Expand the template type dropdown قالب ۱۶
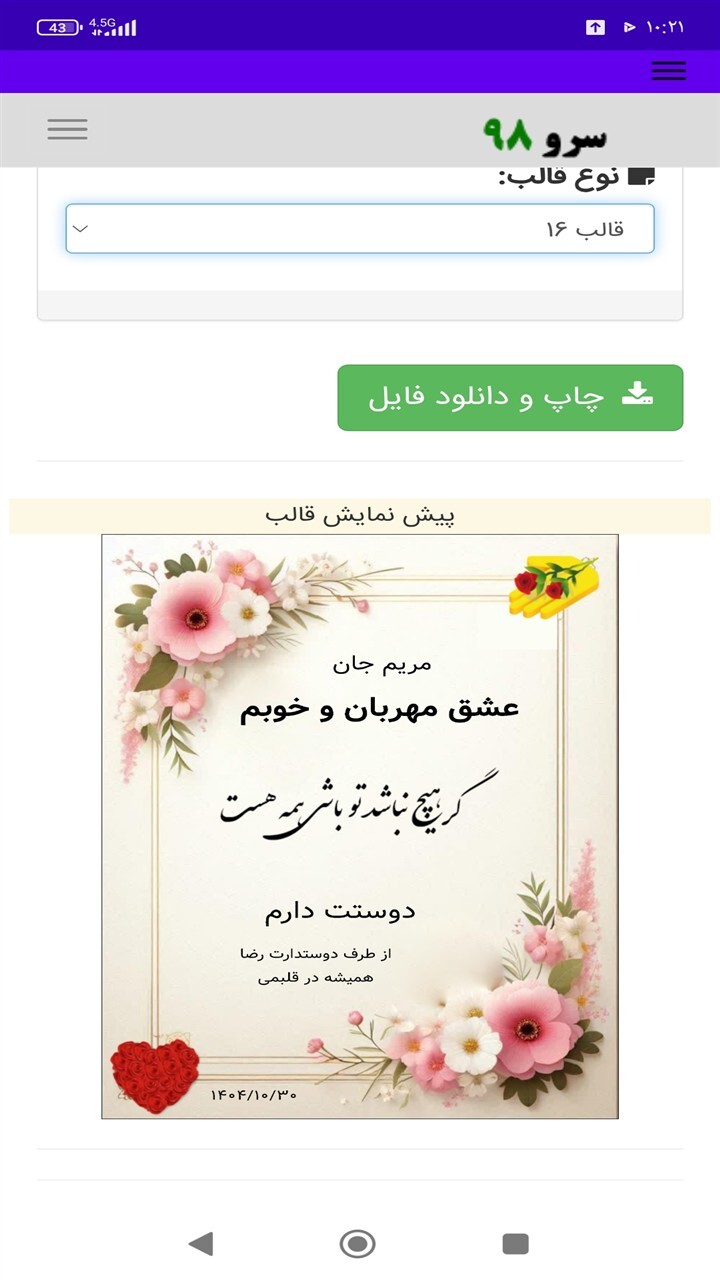This screenshot has height=1280, width=720. tap(360, 229)
